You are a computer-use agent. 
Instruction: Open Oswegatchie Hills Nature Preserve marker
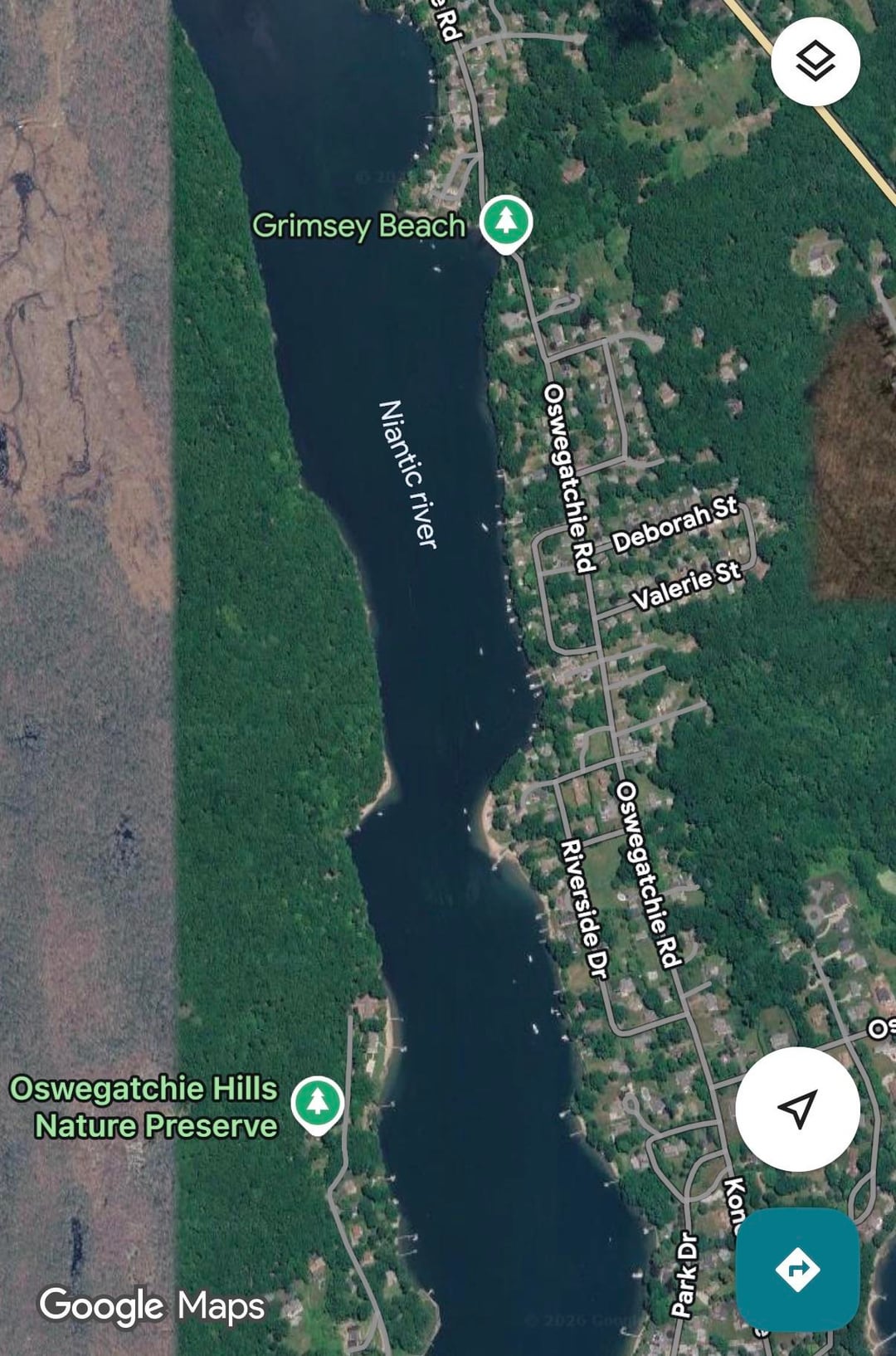point(317,1103)
